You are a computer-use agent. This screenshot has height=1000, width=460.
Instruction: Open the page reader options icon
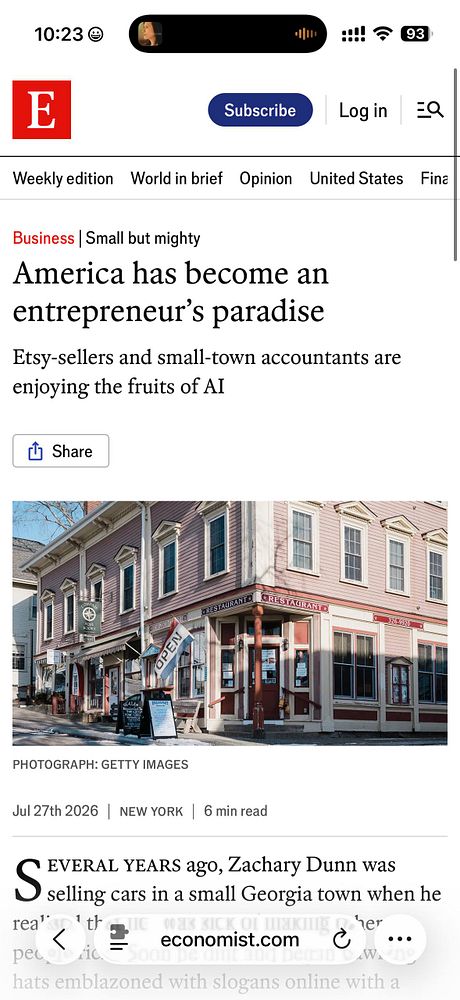click(119, 939)
